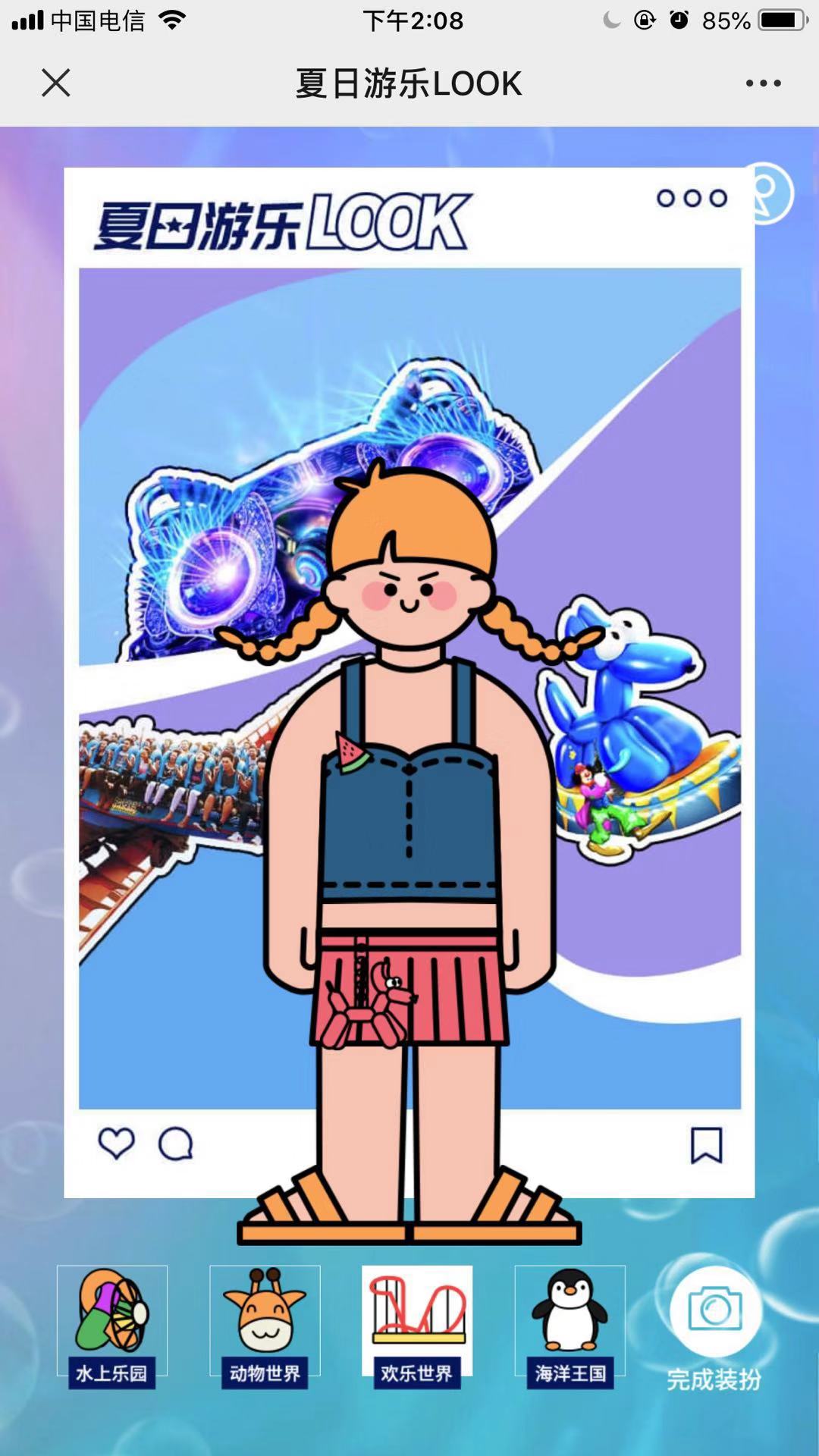Select the 海洋王国 theme

pyautogui.click(x=570, y=1327)
